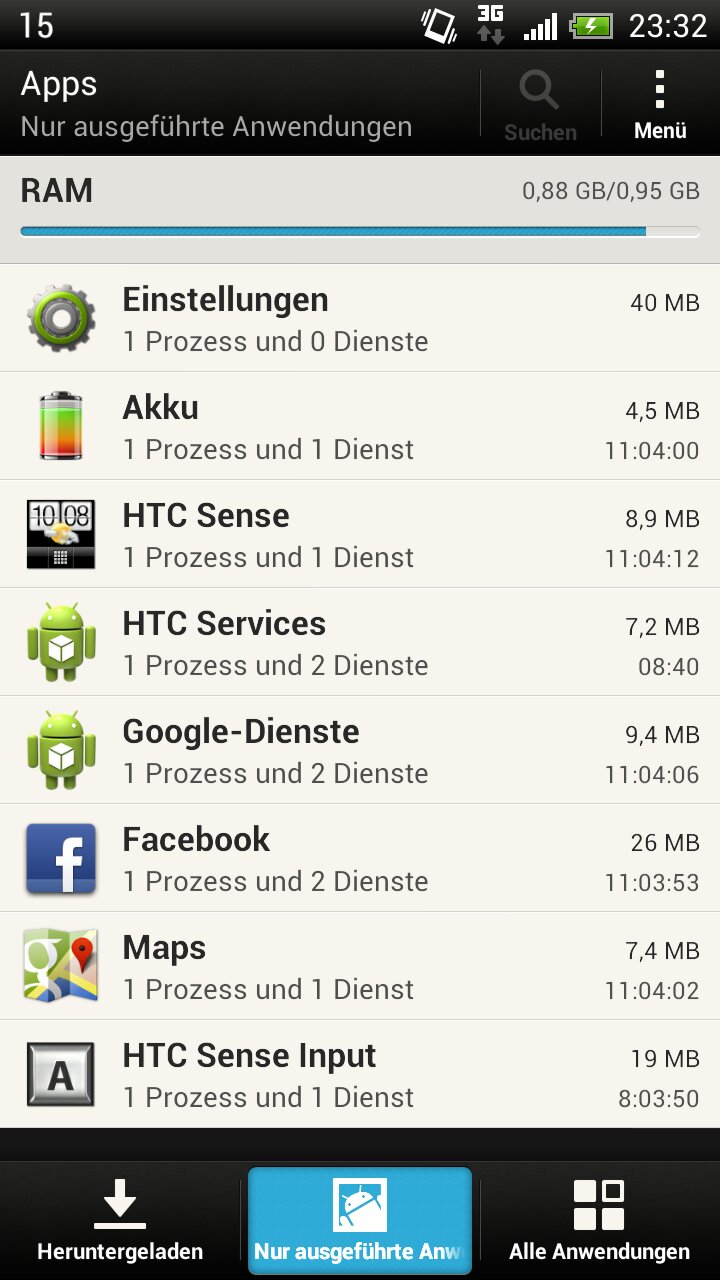Tap the Suchen search icon
Screen dimensions: 720x1280
point(540,105)
